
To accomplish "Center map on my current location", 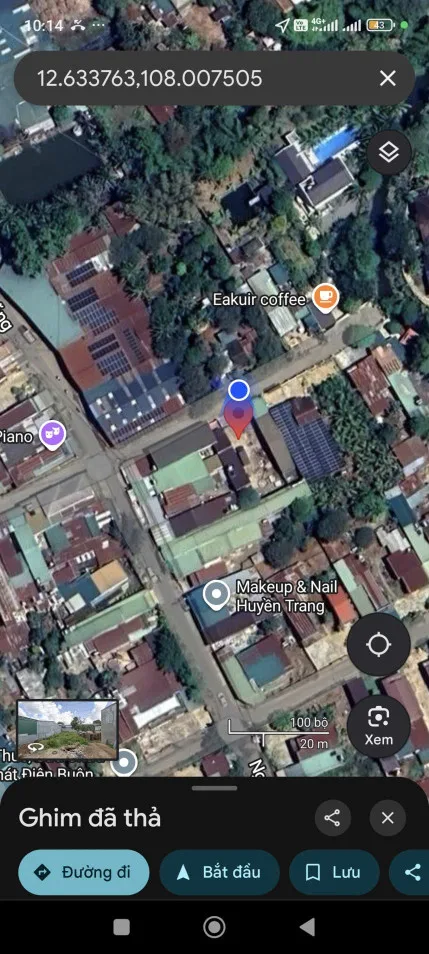I will click(x=378, y=644).
